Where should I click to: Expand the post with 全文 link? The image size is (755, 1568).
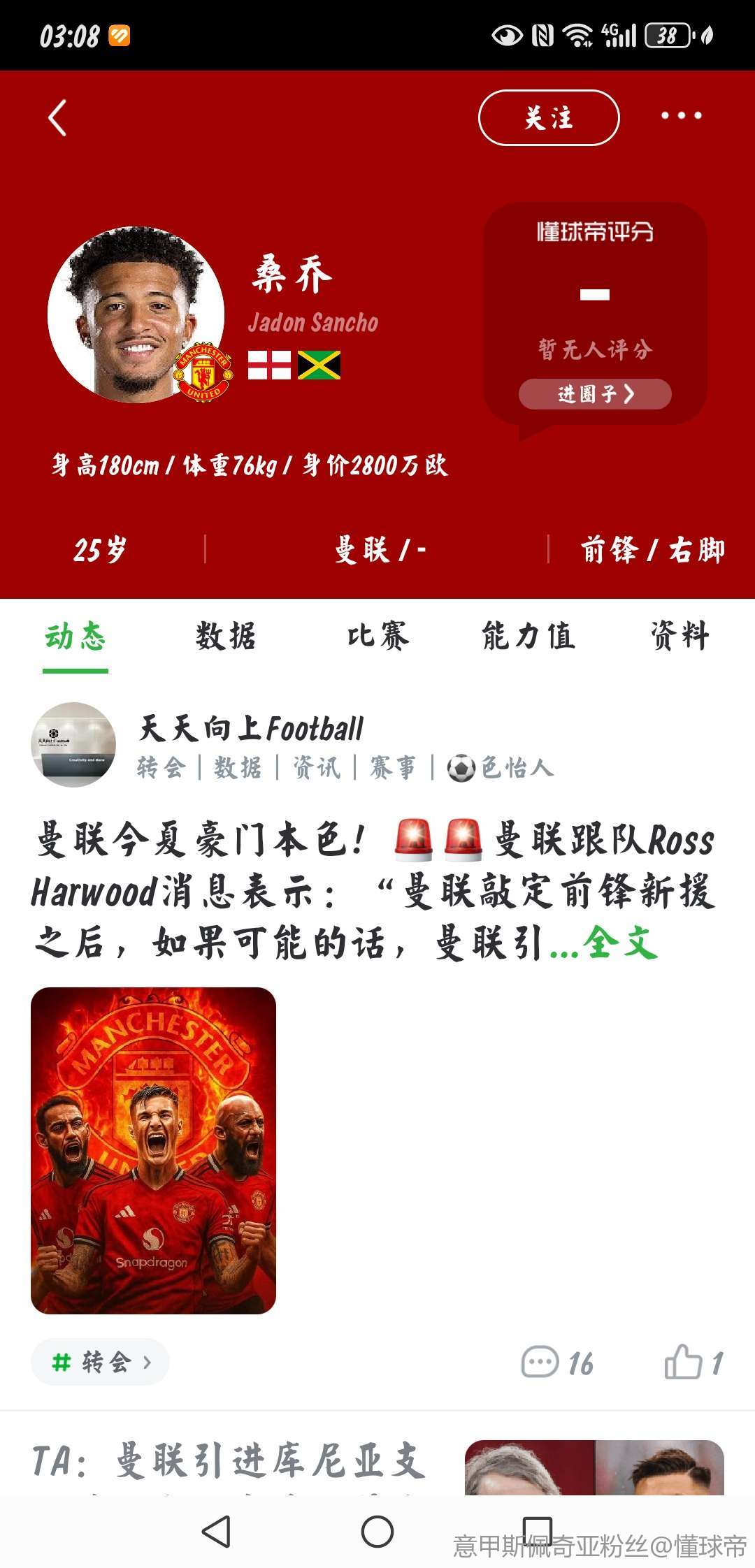pos(621,943)
